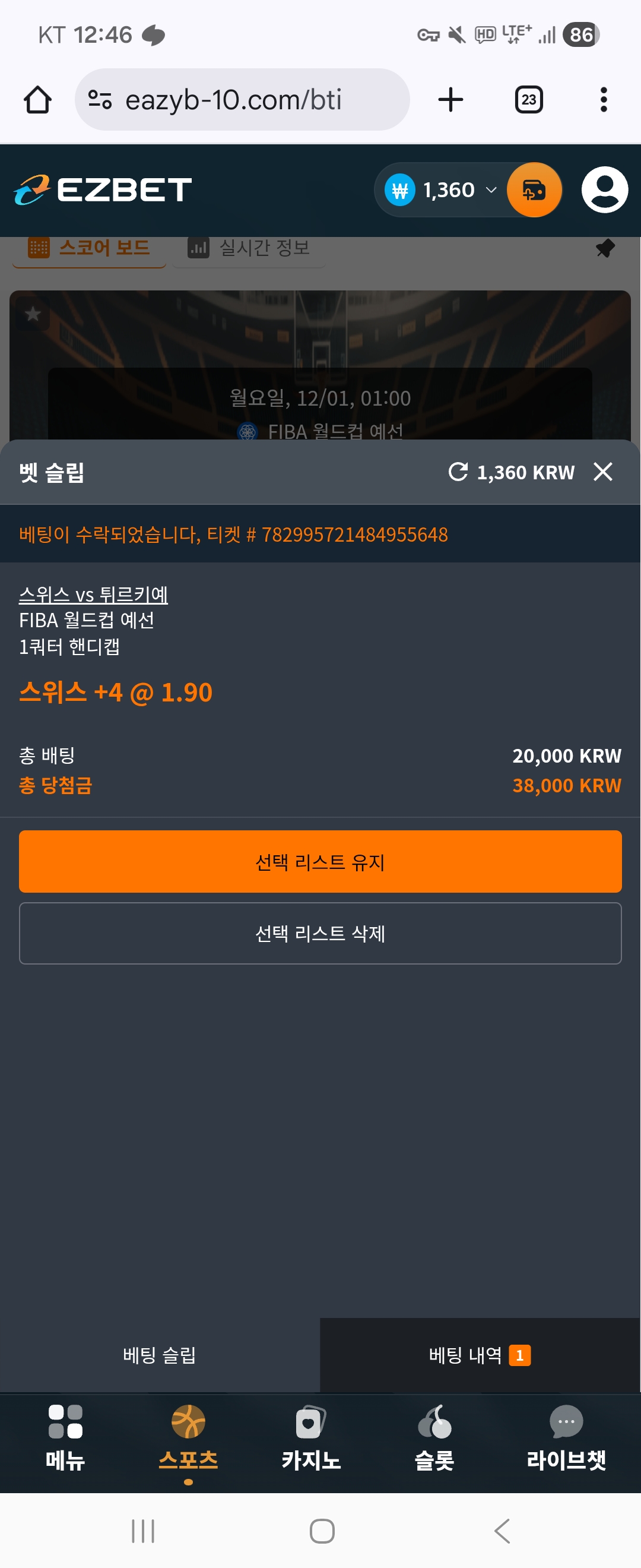Screen dimensions: 641x1568
Task: Open the orange wallet deposit button
Action: (x=534, y=191)
